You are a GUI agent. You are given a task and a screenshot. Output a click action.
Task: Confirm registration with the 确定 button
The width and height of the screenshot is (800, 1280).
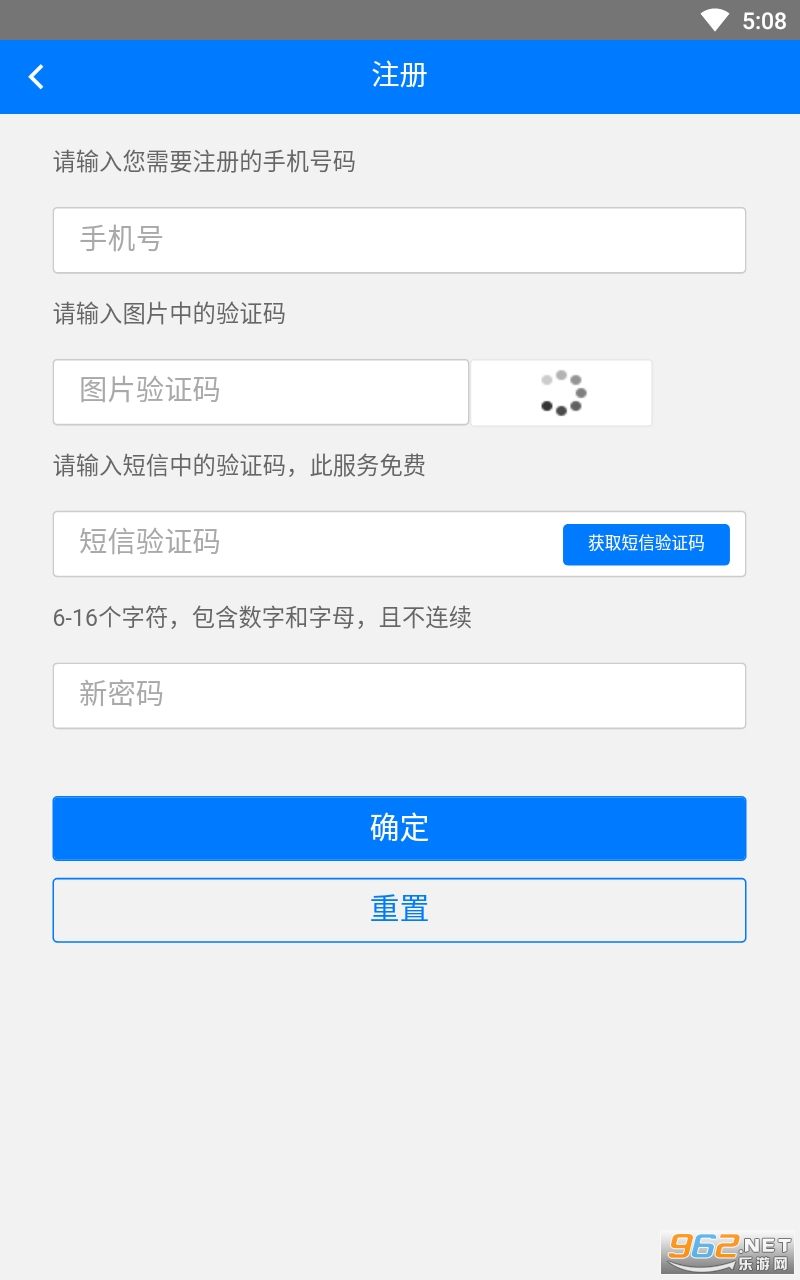click(399, 828)
